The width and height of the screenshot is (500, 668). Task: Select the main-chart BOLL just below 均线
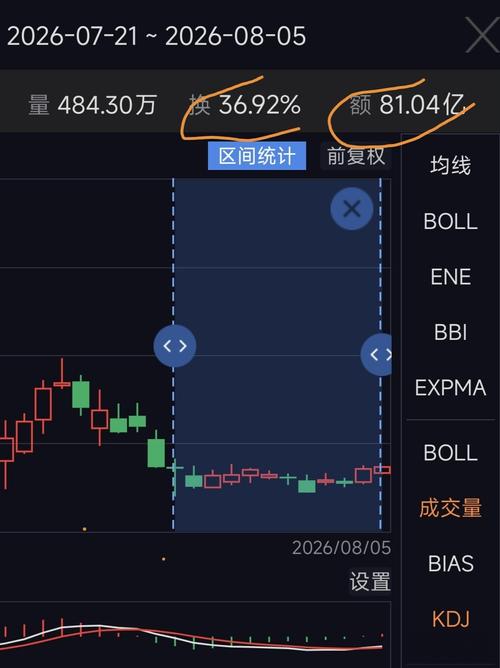coord(451,221)
